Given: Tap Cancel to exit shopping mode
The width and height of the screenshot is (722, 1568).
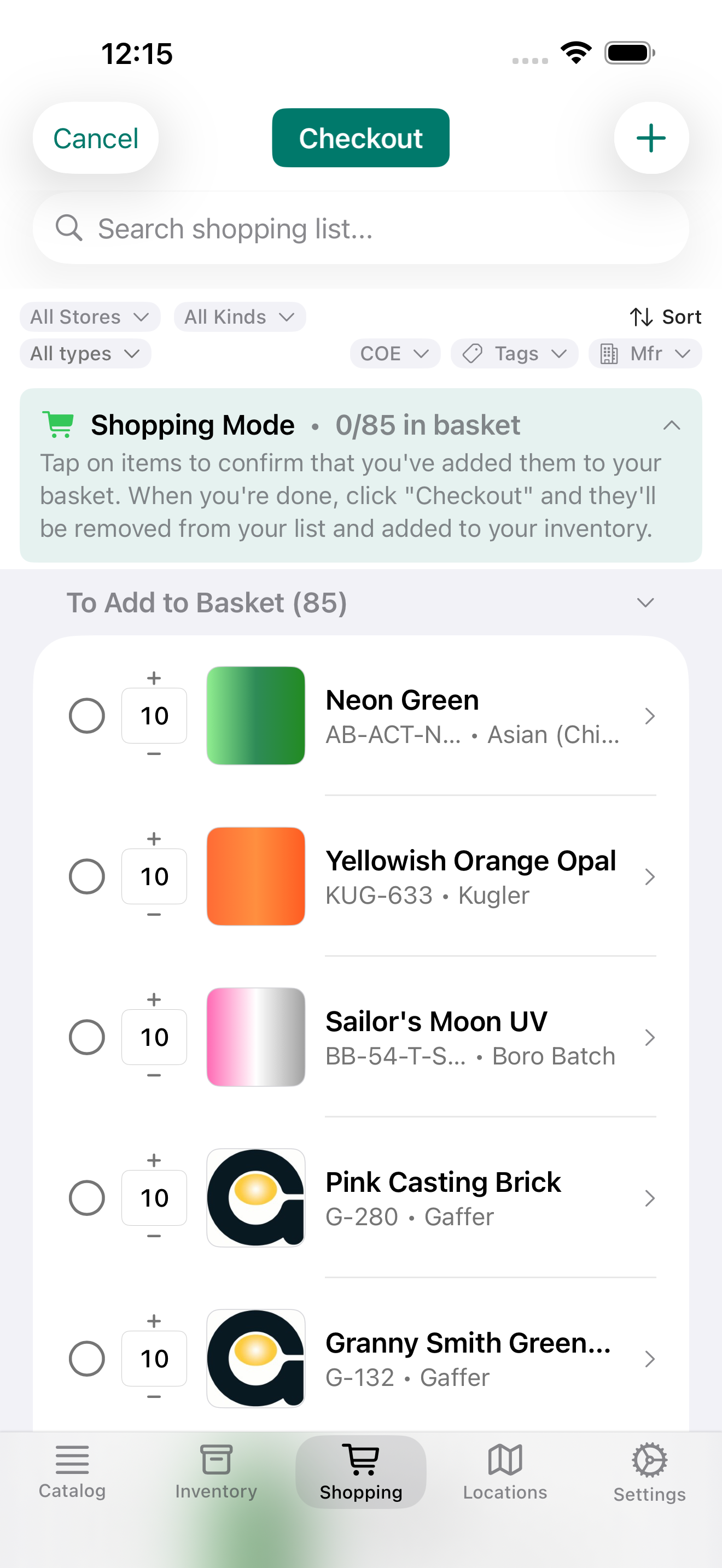Looking at the screenshot, I should coord(95,138).
